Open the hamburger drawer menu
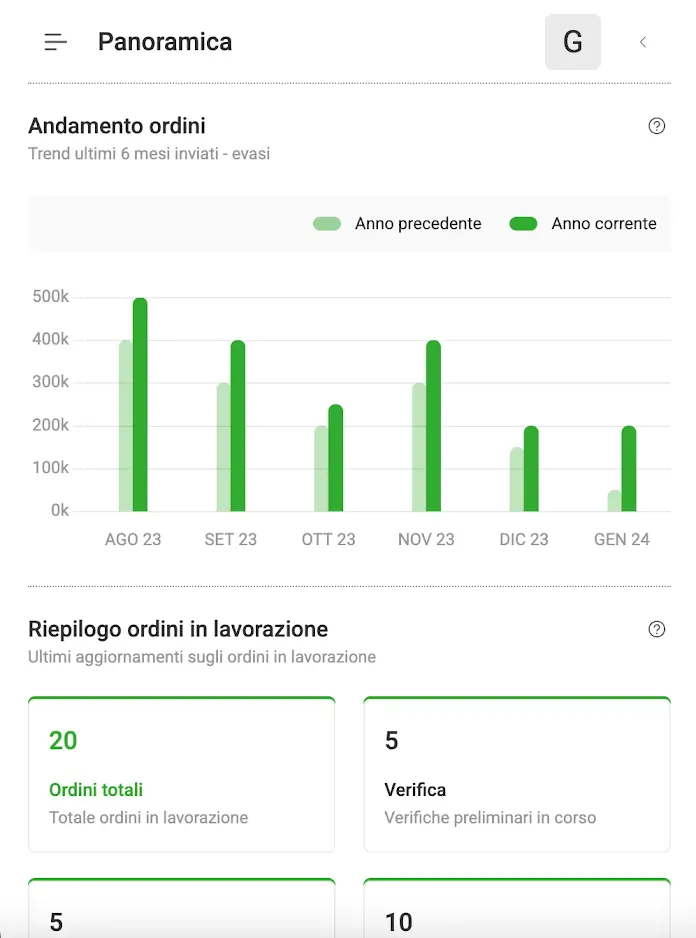Viewport: 696px width, 938px height. click(x=56, y=42)
